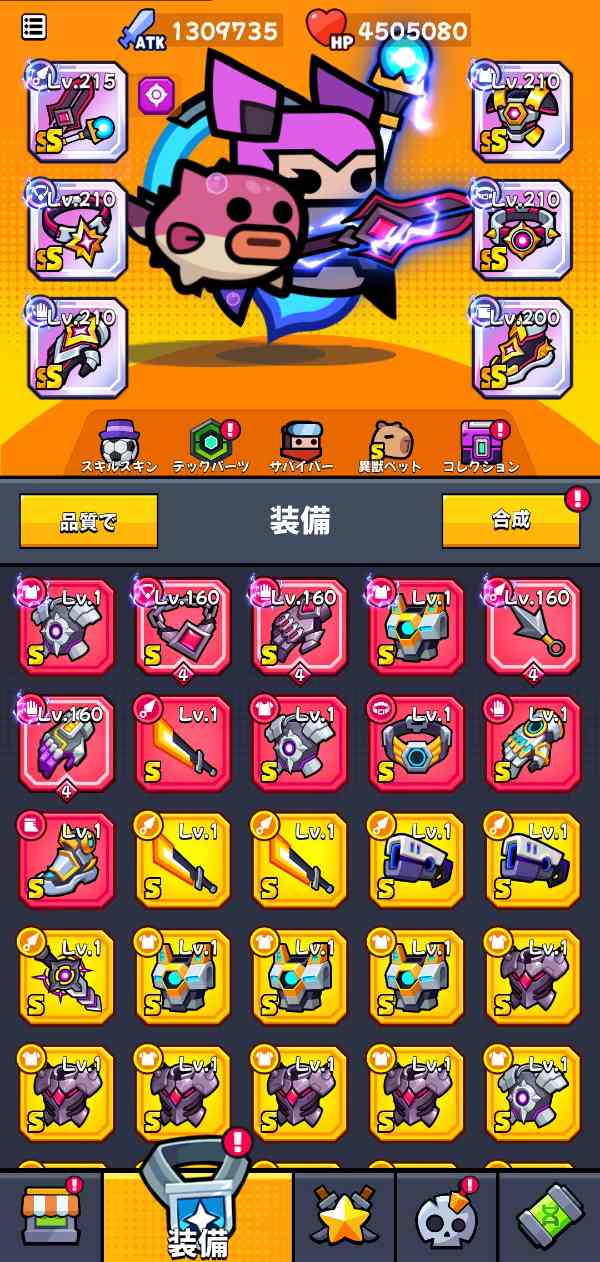This screenshot has width=600, height=1262.
Task: Select the red Lv.1 boots item
Action: 67,860
